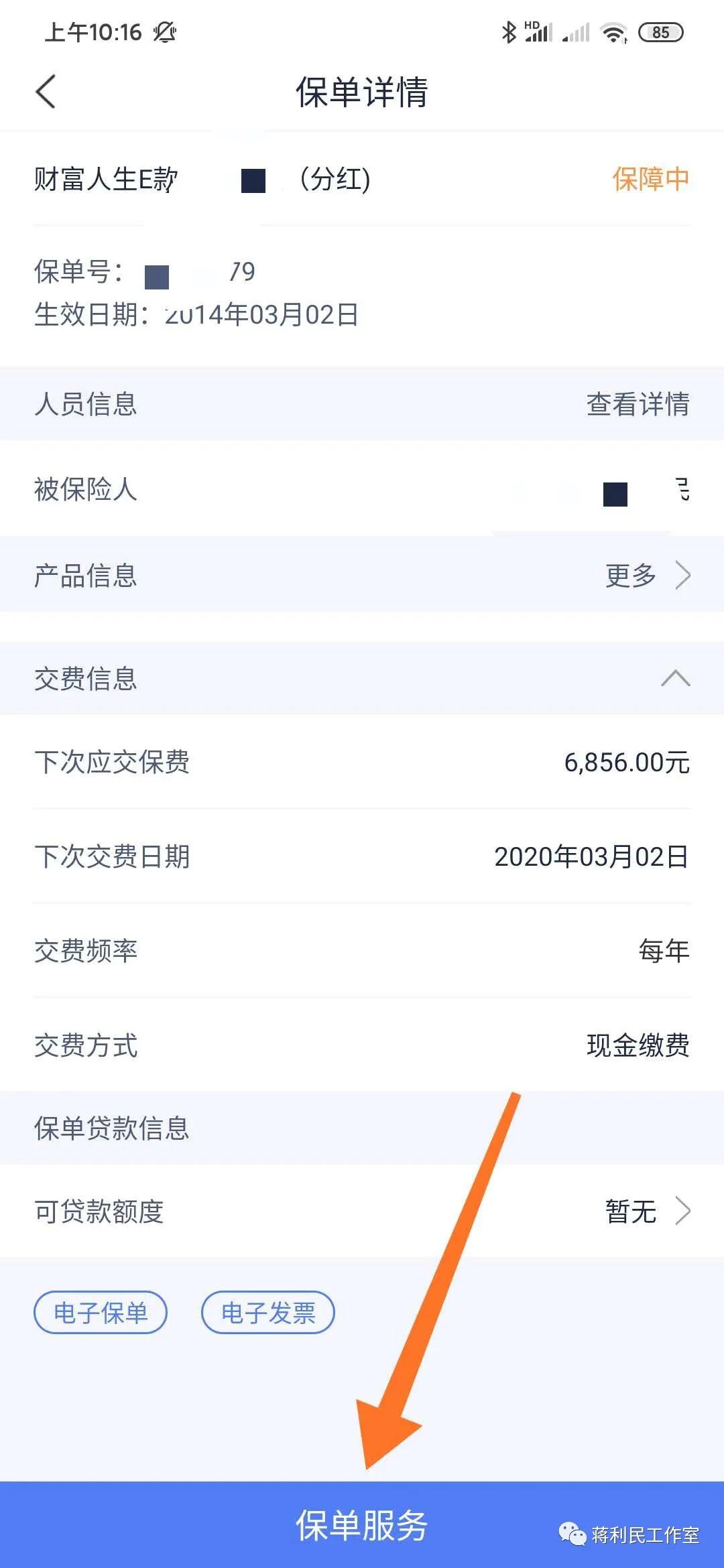Tap the 蒋利民工作室 WeChat logo watermark
724x1568 pixels.
click(x=573, y=1534)
